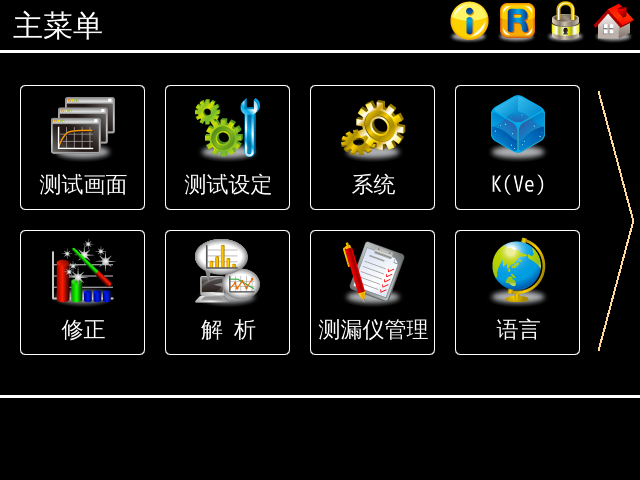Open 解析 analysis tile

click(227, 292)
